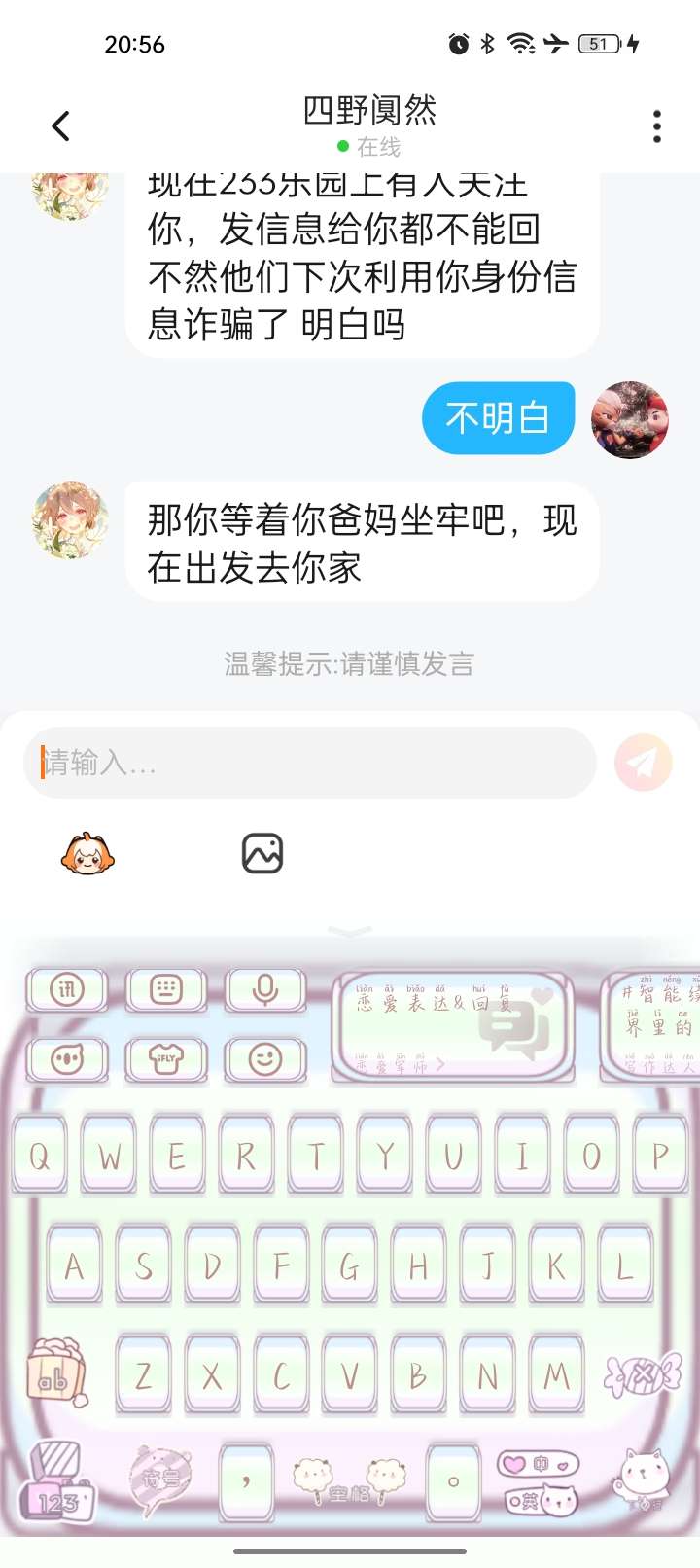Image resolution: width=700 pixels, height=1568 pixels.
Task: Open the keyboard emoji smiley button
Action: [x=264, y=1059]
